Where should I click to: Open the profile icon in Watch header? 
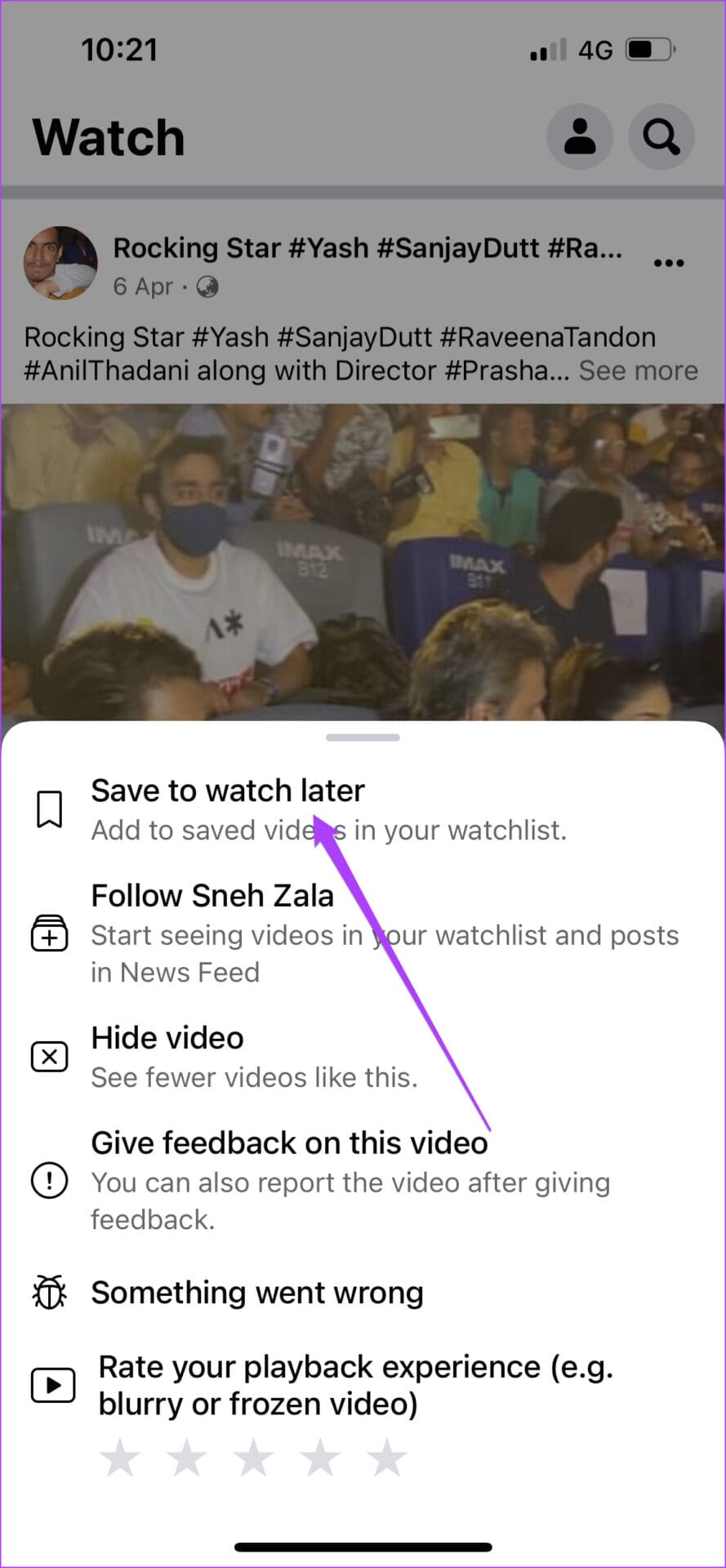[580, 136]
